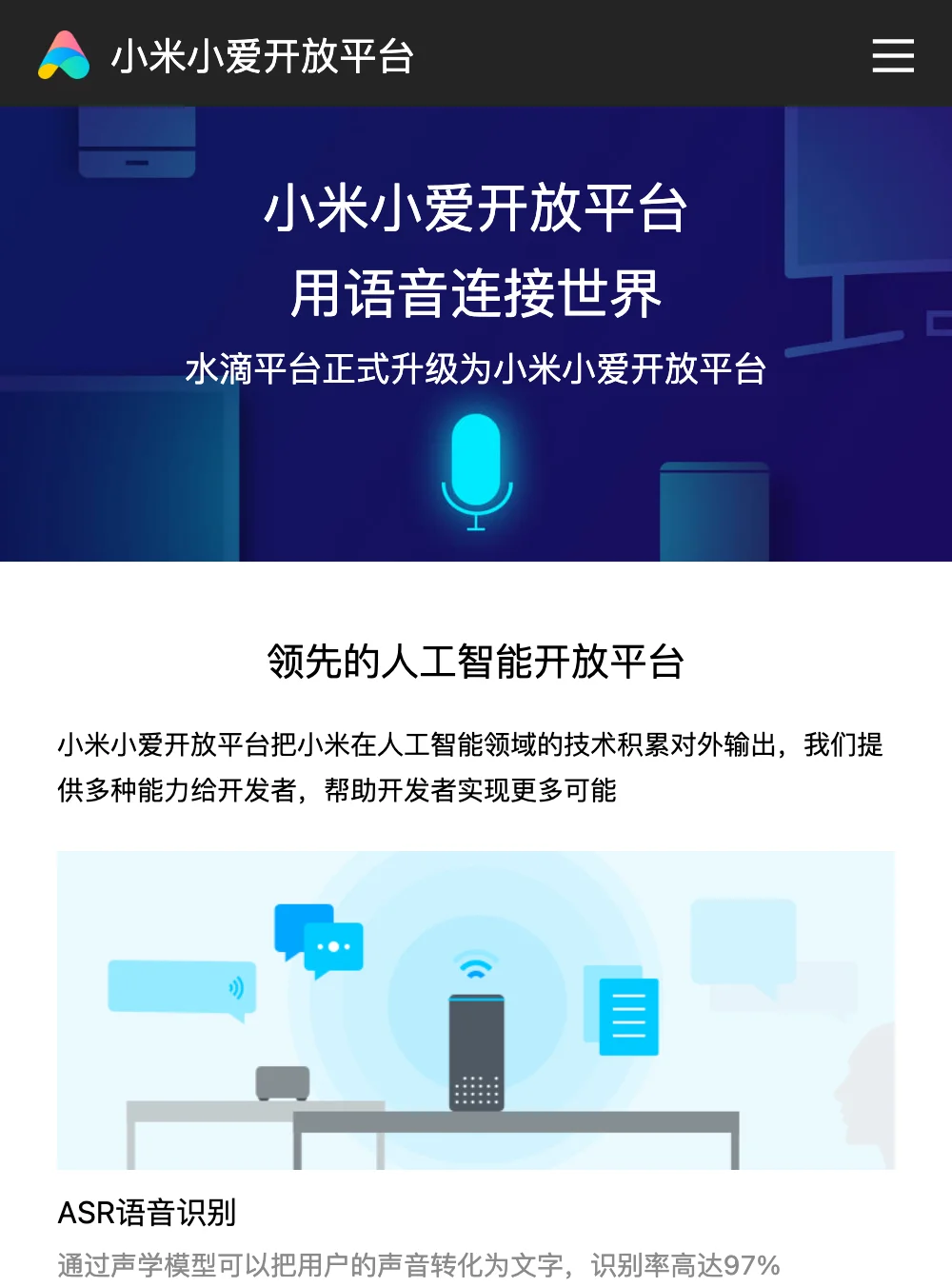Open the hamburger menu
Viewport: 952px width, 1287px height.
tap(892, 55)
